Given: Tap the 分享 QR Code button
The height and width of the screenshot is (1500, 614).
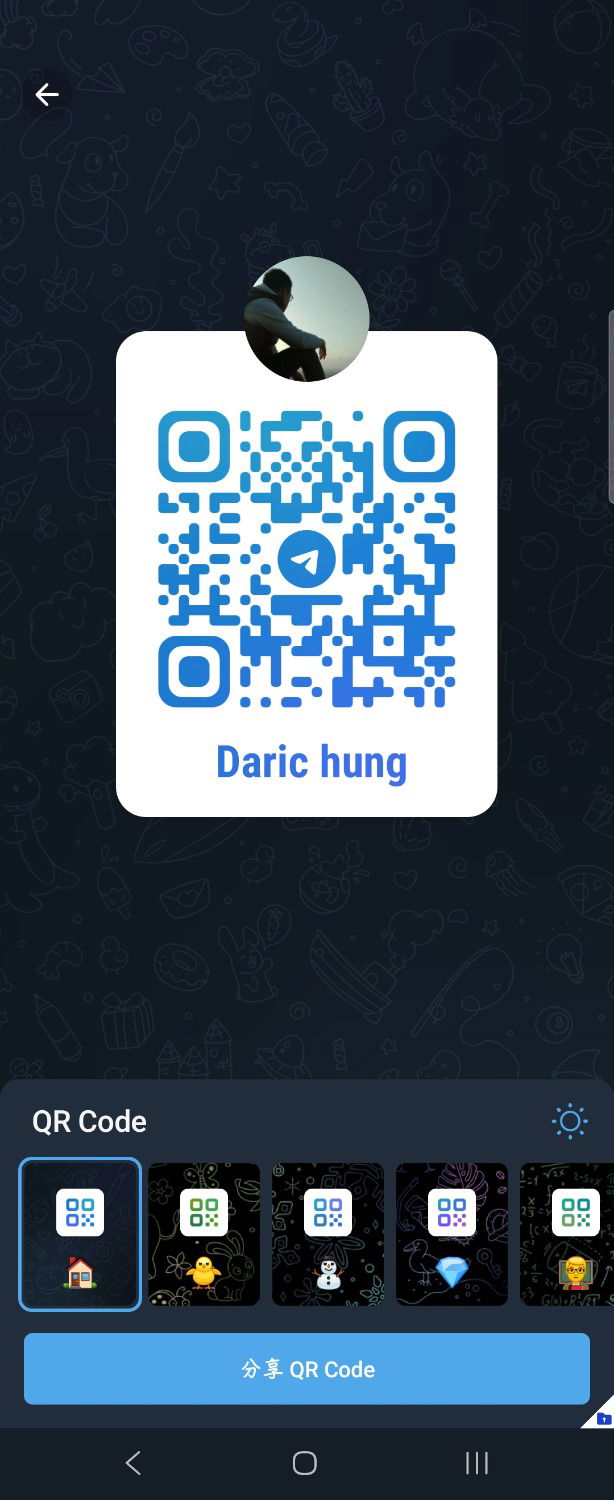Looking at the screenshot, I should pyautogui.click(x=307, y=1369).
